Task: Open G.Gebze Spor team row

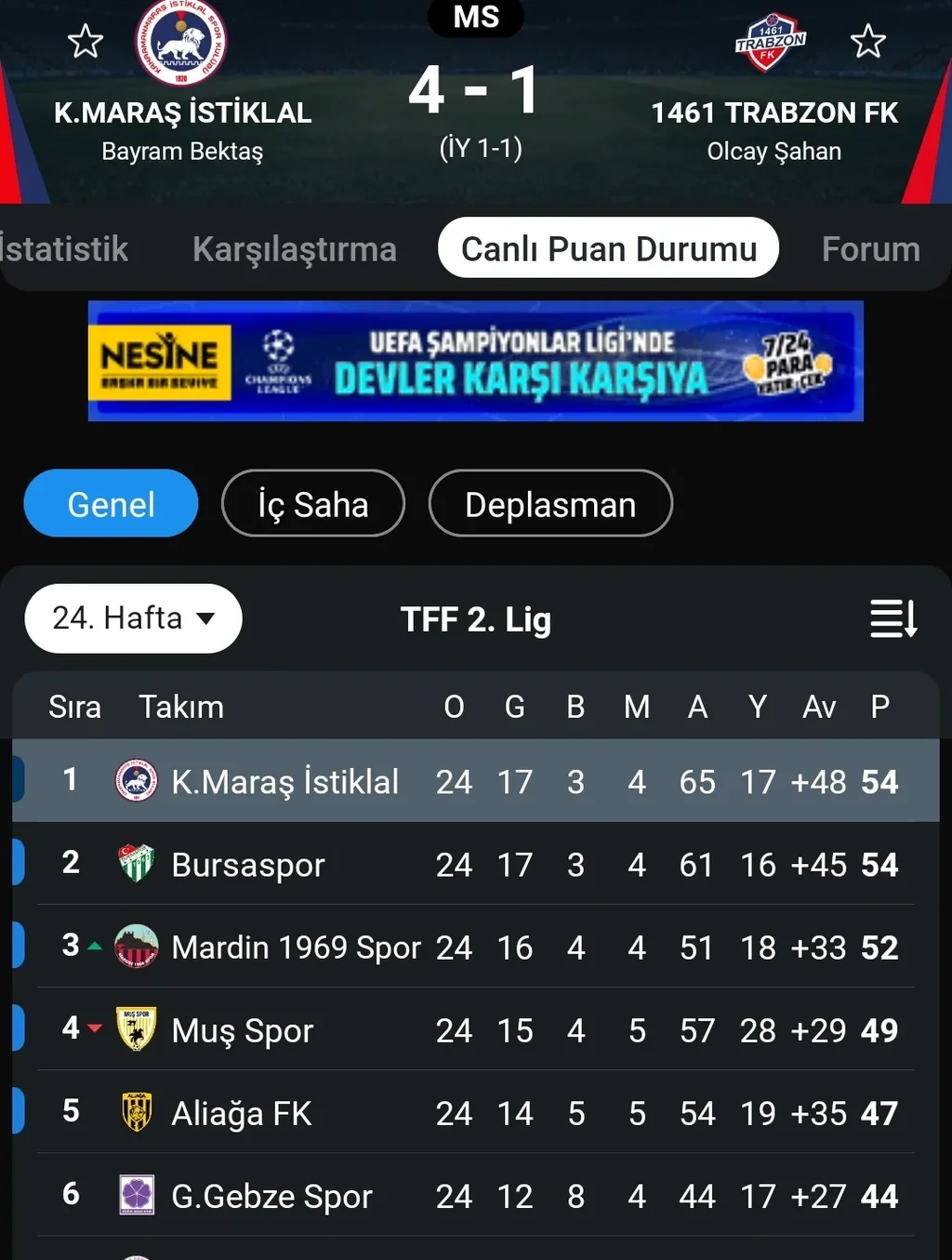Action: [x=271, y=1195]
